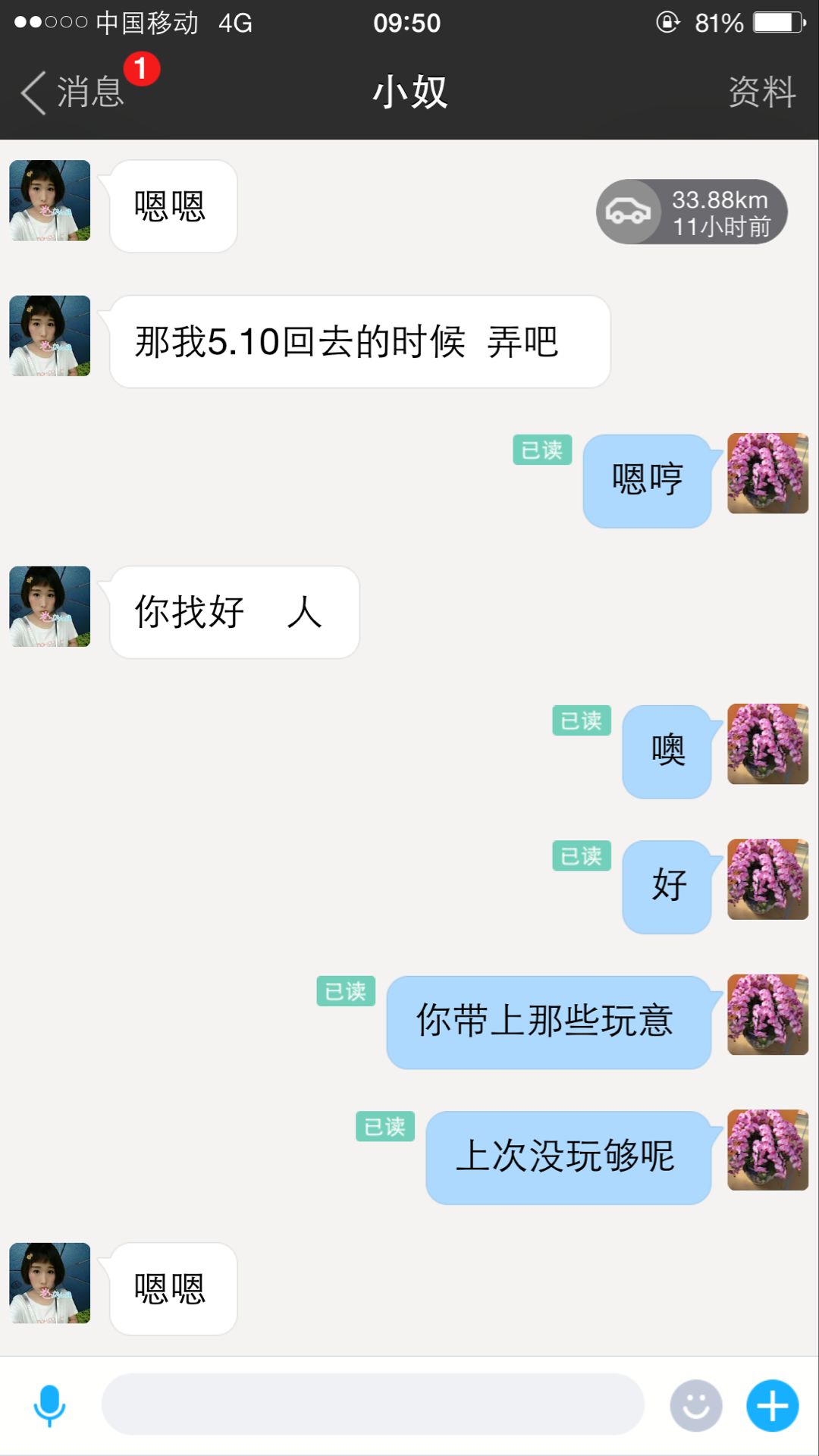
Task: Go back to the 消息 list
Action: [72, 93]
